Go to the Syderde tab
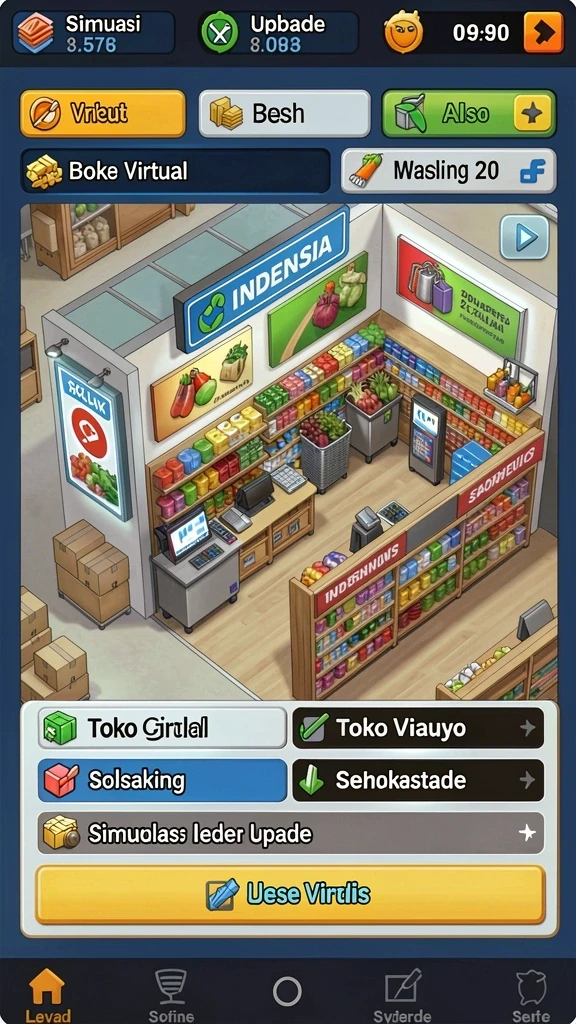Viewport: 576px width, 1024px height. [x=402, y=995]
